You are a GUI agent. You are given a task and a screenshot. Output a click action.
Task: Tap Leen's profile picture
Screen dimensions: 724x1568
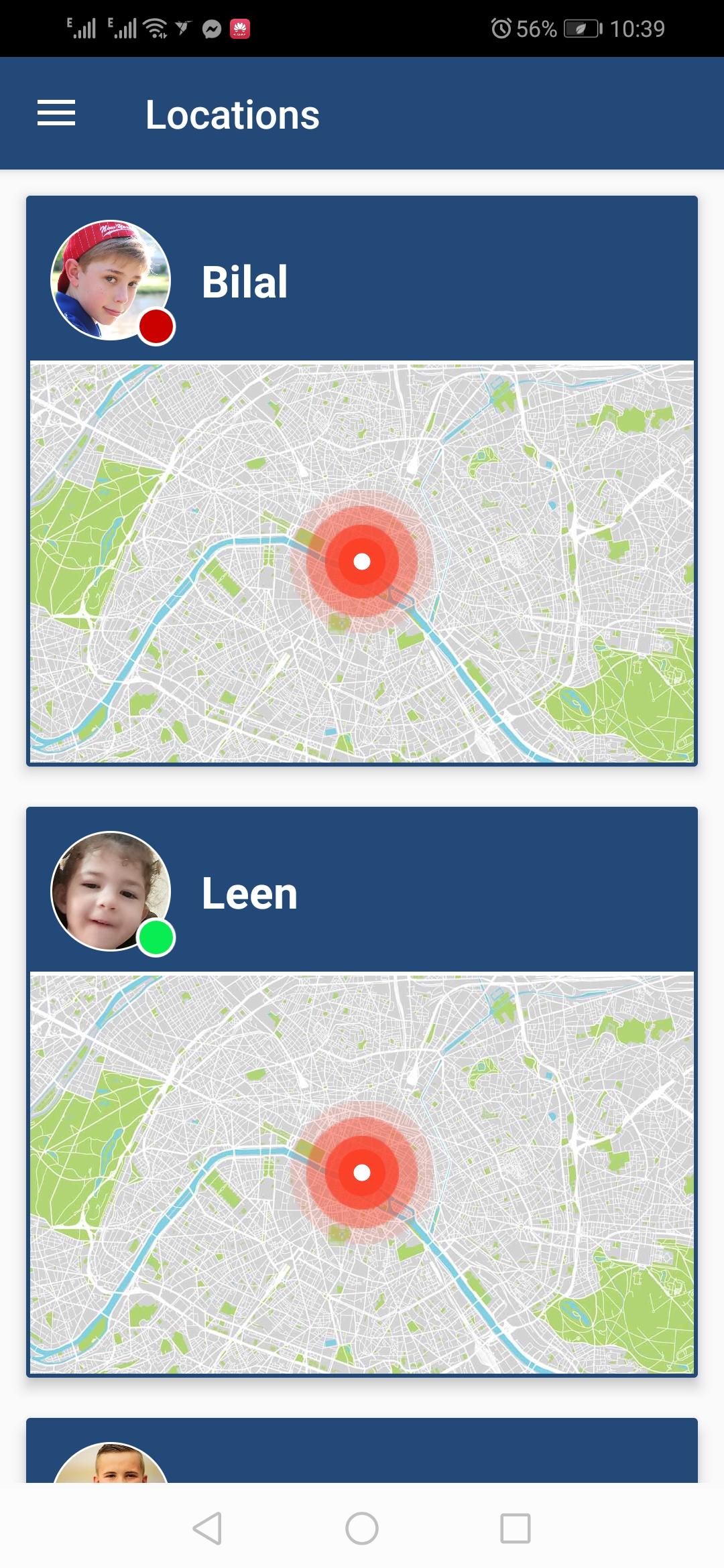(x=111, y=891)
